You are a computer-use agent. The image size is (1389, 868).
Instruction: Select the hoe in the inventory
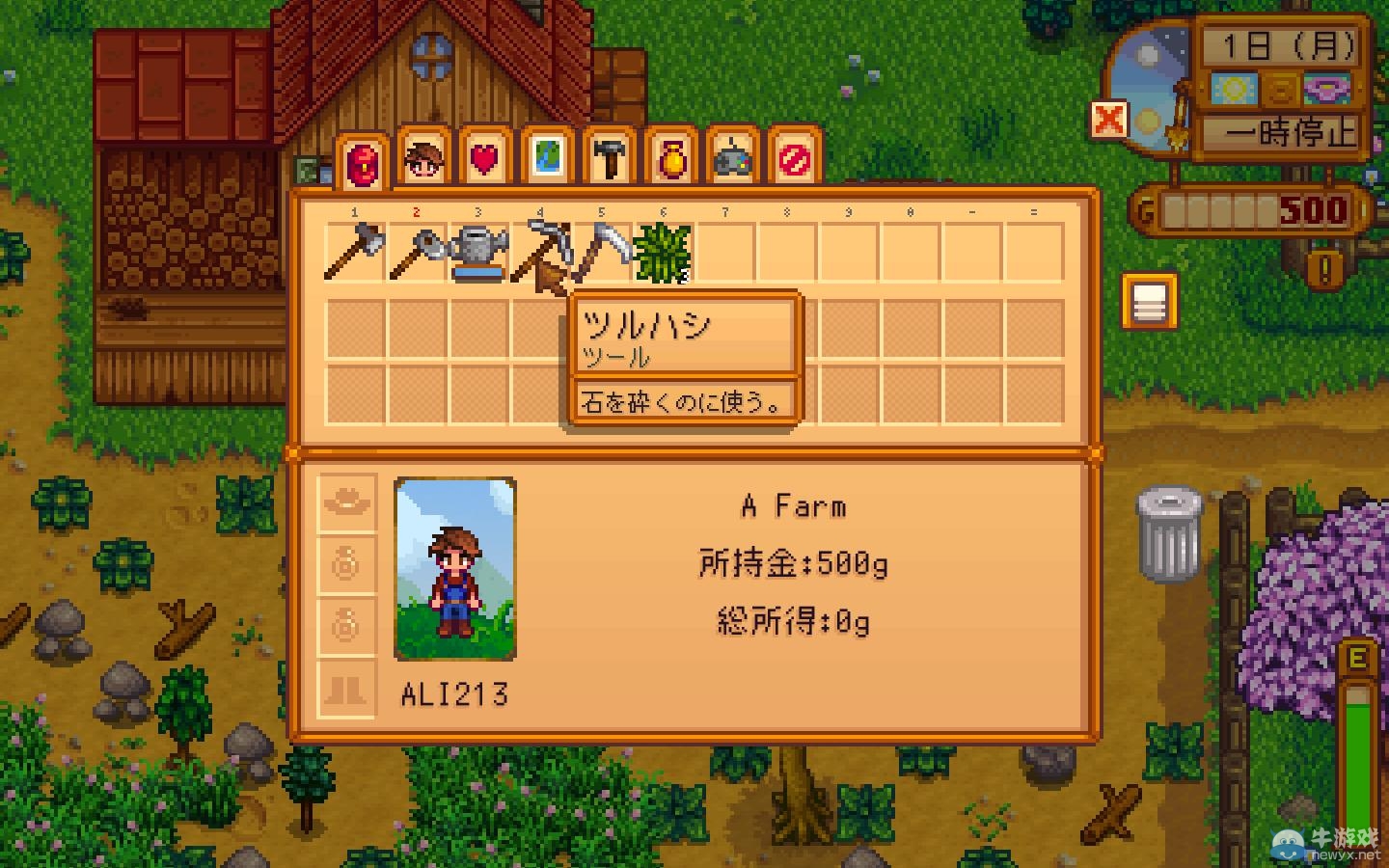(417, 253)
